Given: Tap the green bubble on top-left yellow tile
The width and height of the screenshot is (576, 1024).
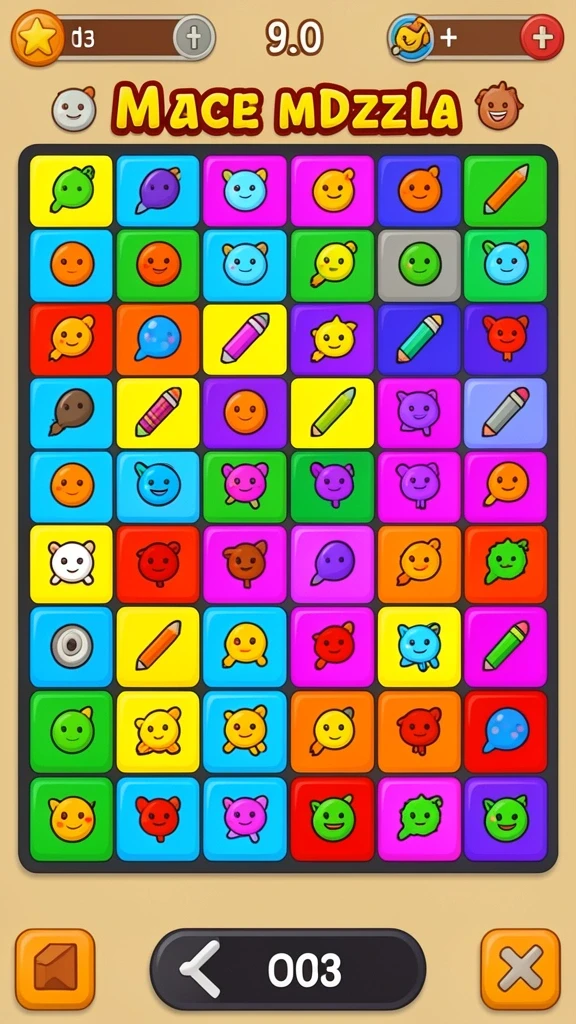Looking at the screenshot, I should (71, 190).
